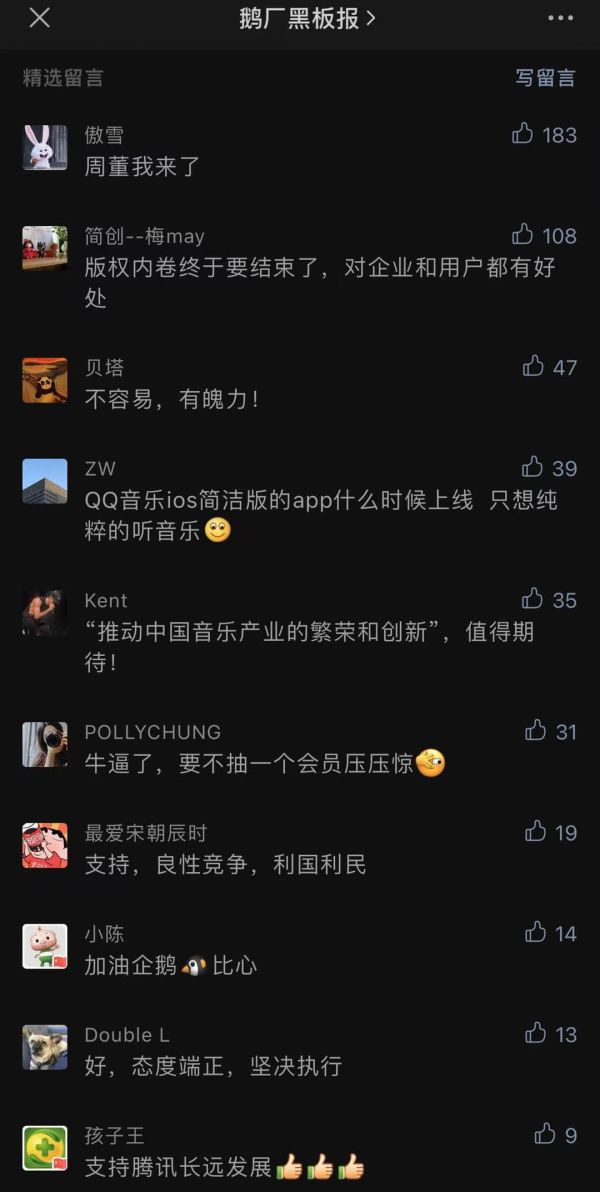Screen dimensions: 600x1192
Task: Tap 写留言 to write a comment
Action: 545,78
